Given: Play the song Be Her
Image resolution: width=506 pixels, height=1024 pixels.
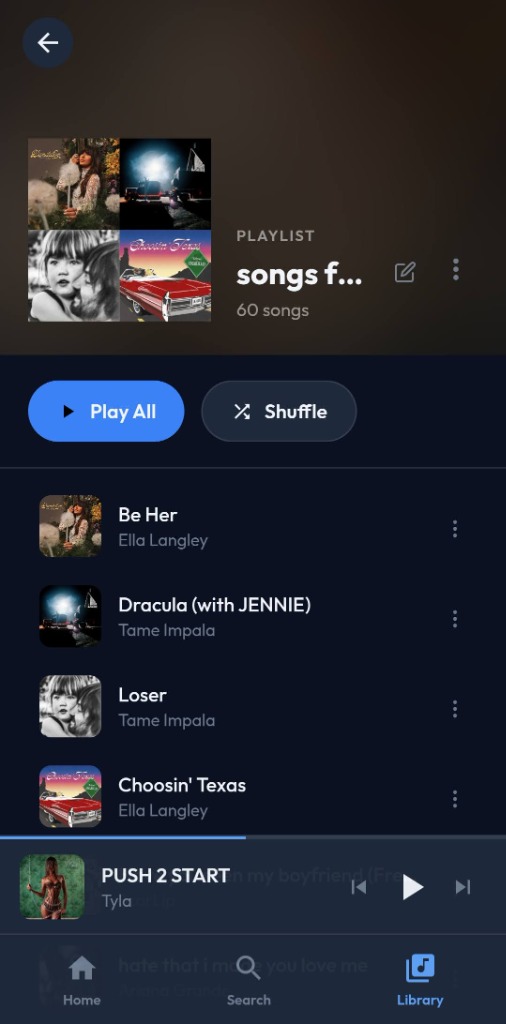Looking at the screenshot, I should tap(234, 526).
